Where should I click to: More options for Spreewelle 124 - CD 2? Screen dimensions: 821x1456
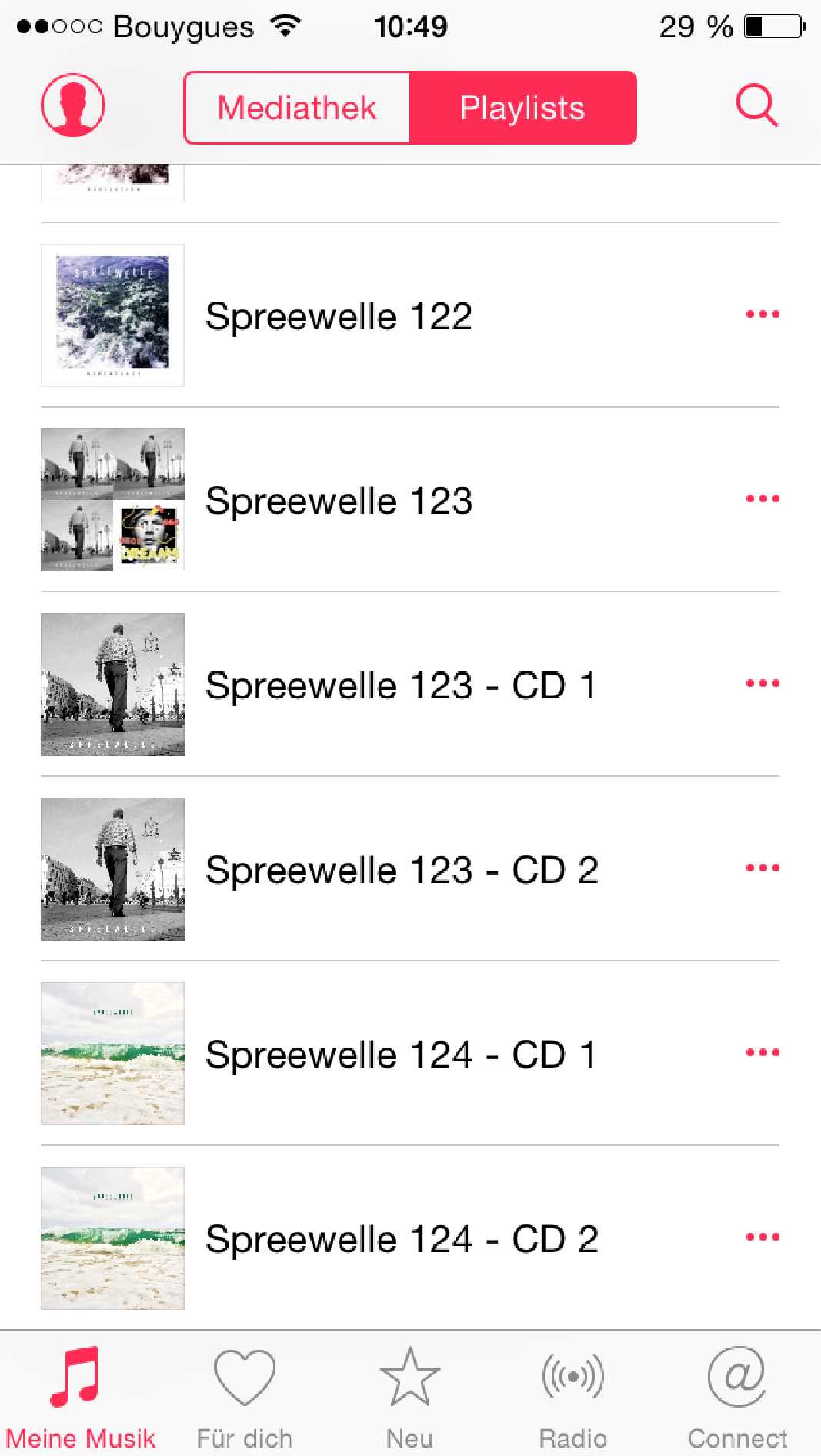pos(763,1237)
